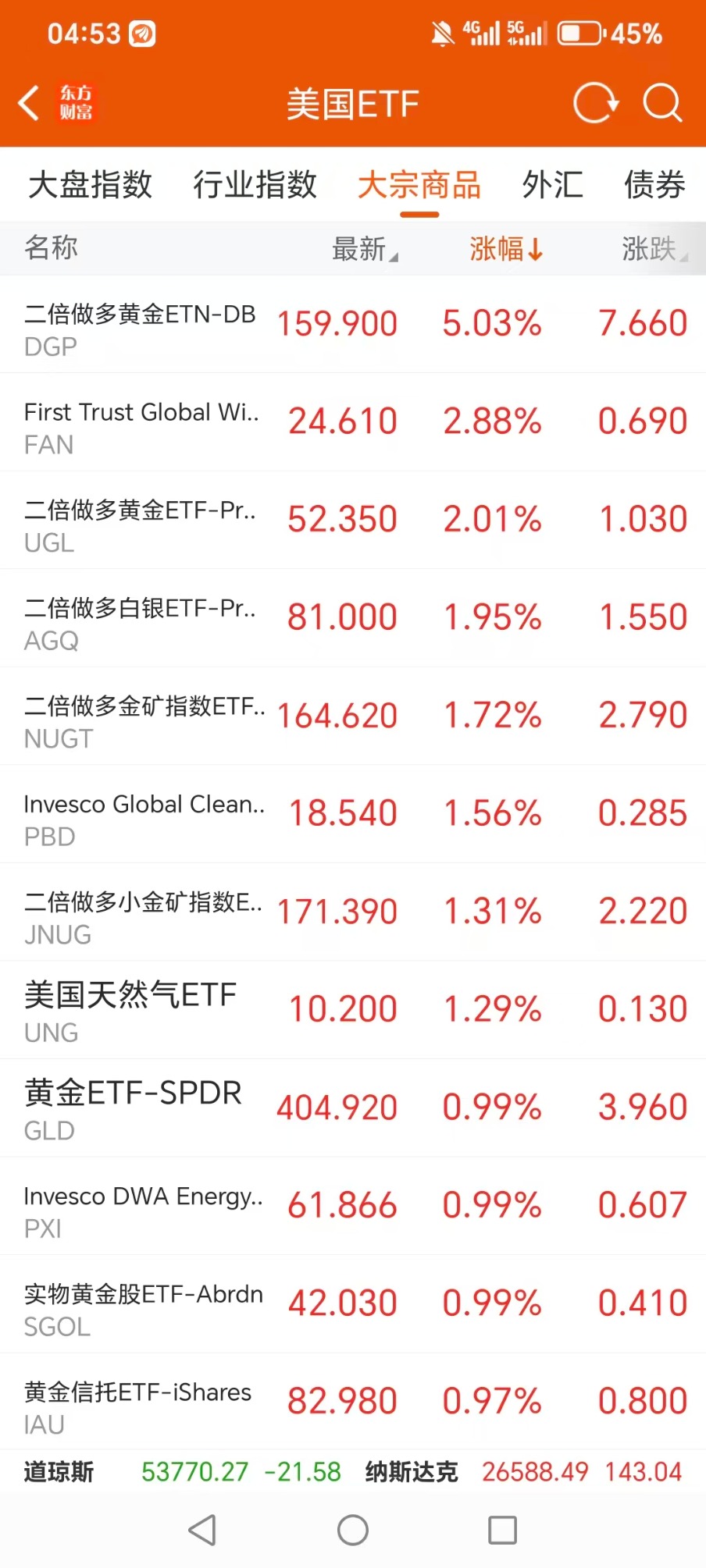Open 黄金信托ETF-iShares IAU row
Image resolution: width=706 pixels, height=1568 pixels.
pyautogui.click(x=353, y=1403)
